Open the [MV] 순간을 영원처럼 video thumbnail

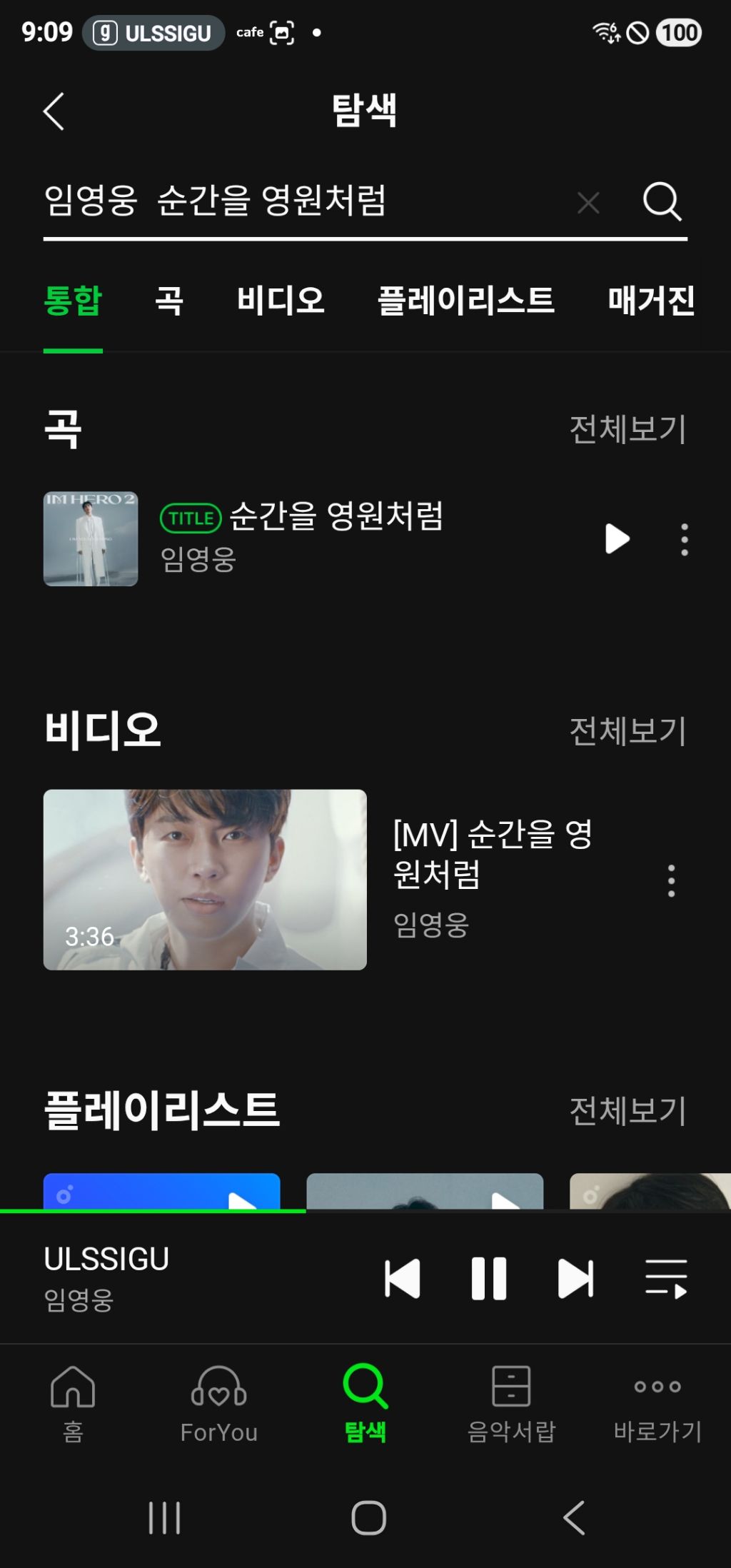pyautogui.click(x=205, y=880)
